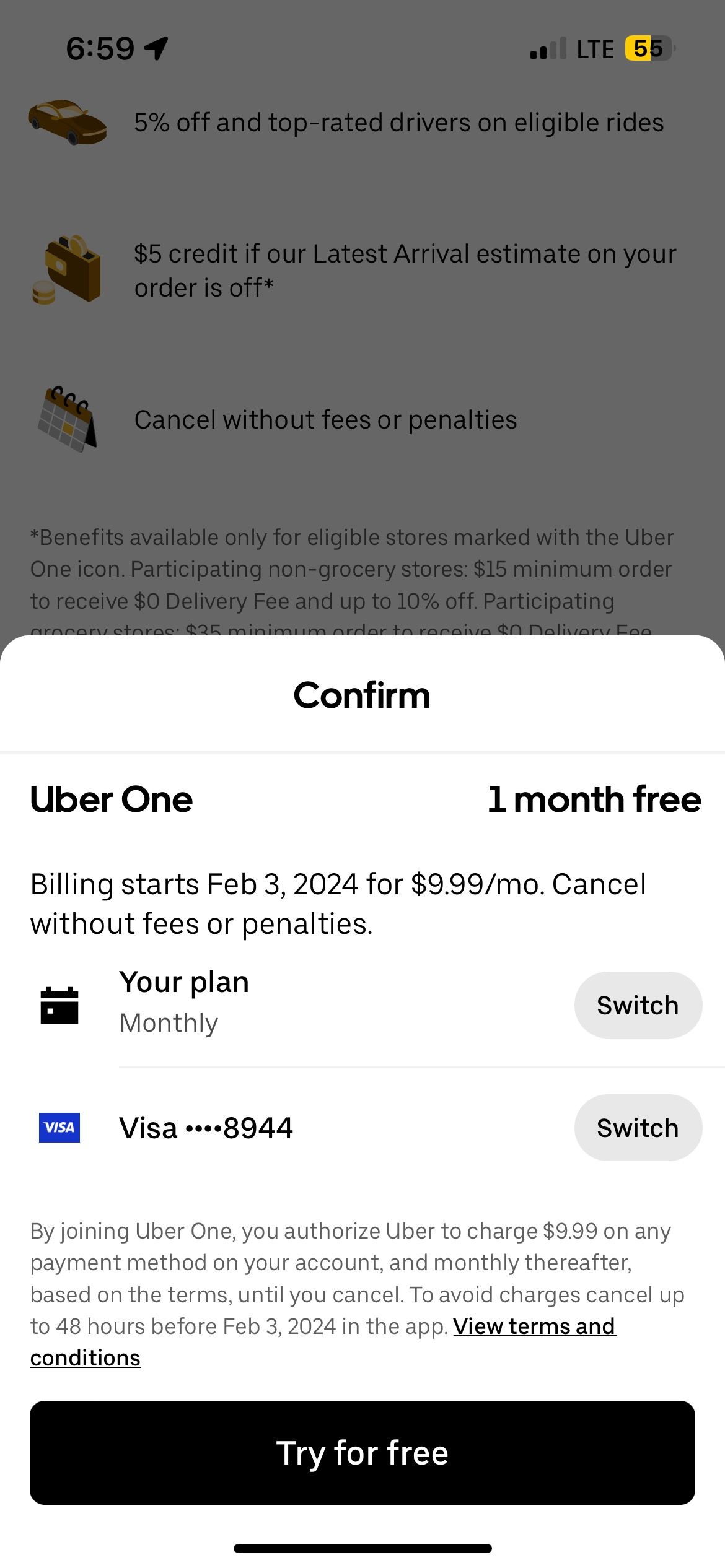Click the cellular signal indicator
The width and height of the screenshot is (725, 1568).
coord(548,48)
